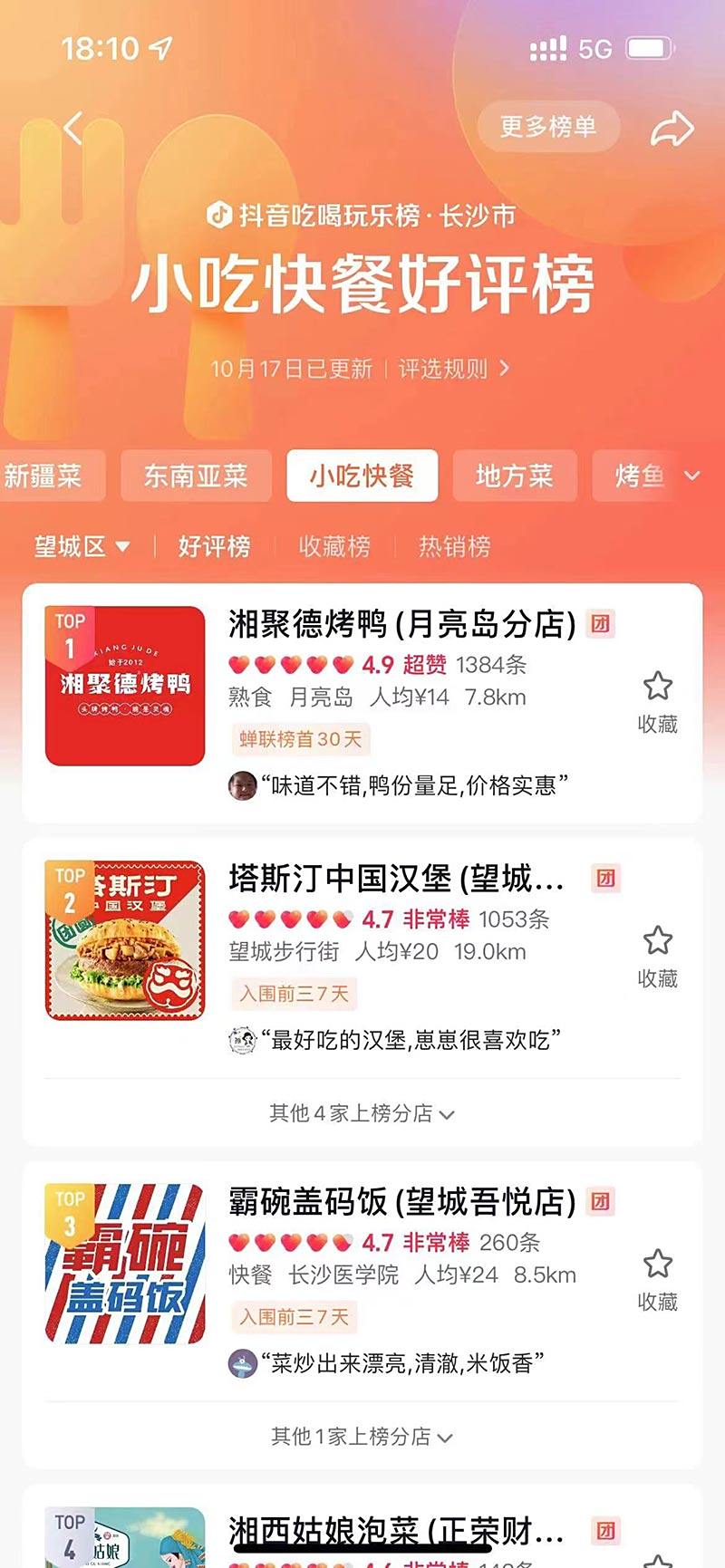Open the 更多榜单 button
Viewport: 725px width, 1568px height.
(x=548, y=127)
